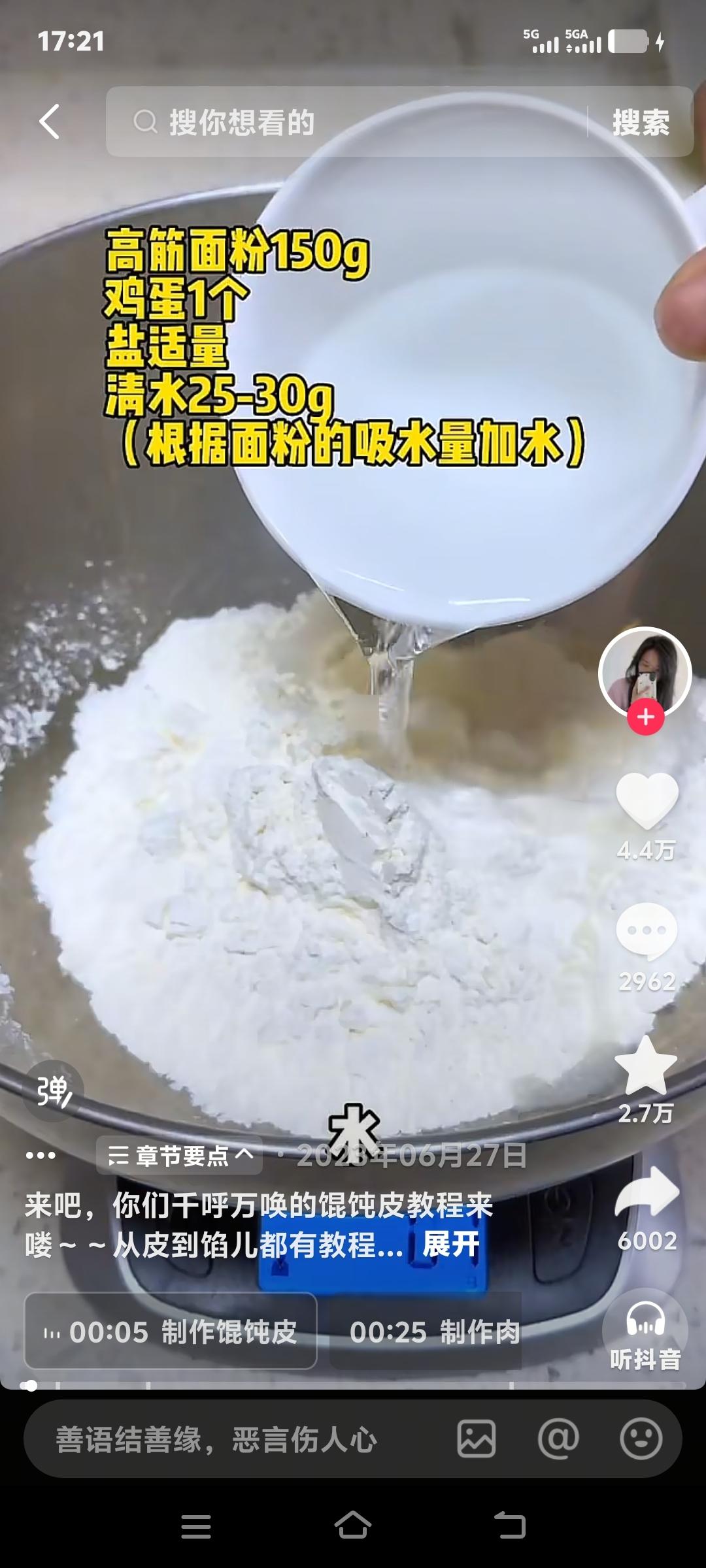
Task: Tap the 搜索 button
Action: [641, 122]
